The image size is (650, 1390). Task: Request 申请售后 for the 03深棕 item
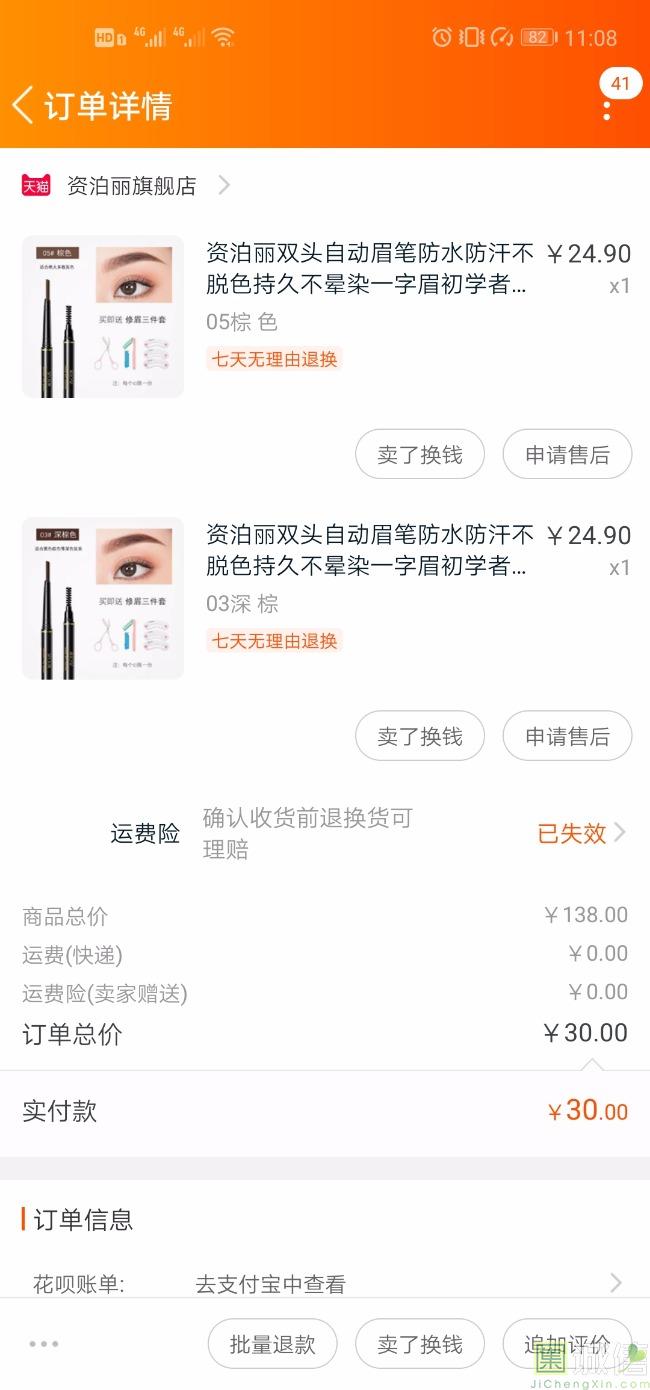click(567, 737)
